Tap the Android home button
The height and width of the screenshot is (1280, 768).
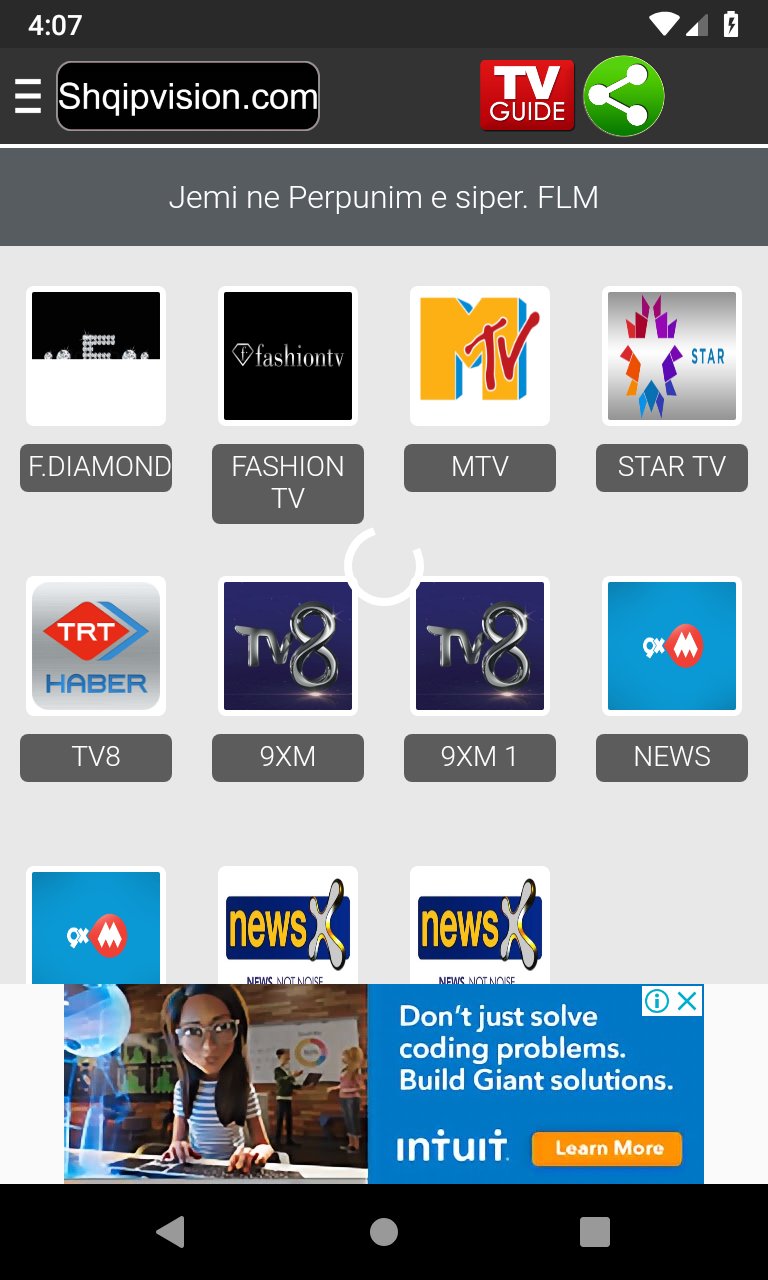pos(383,1231)
